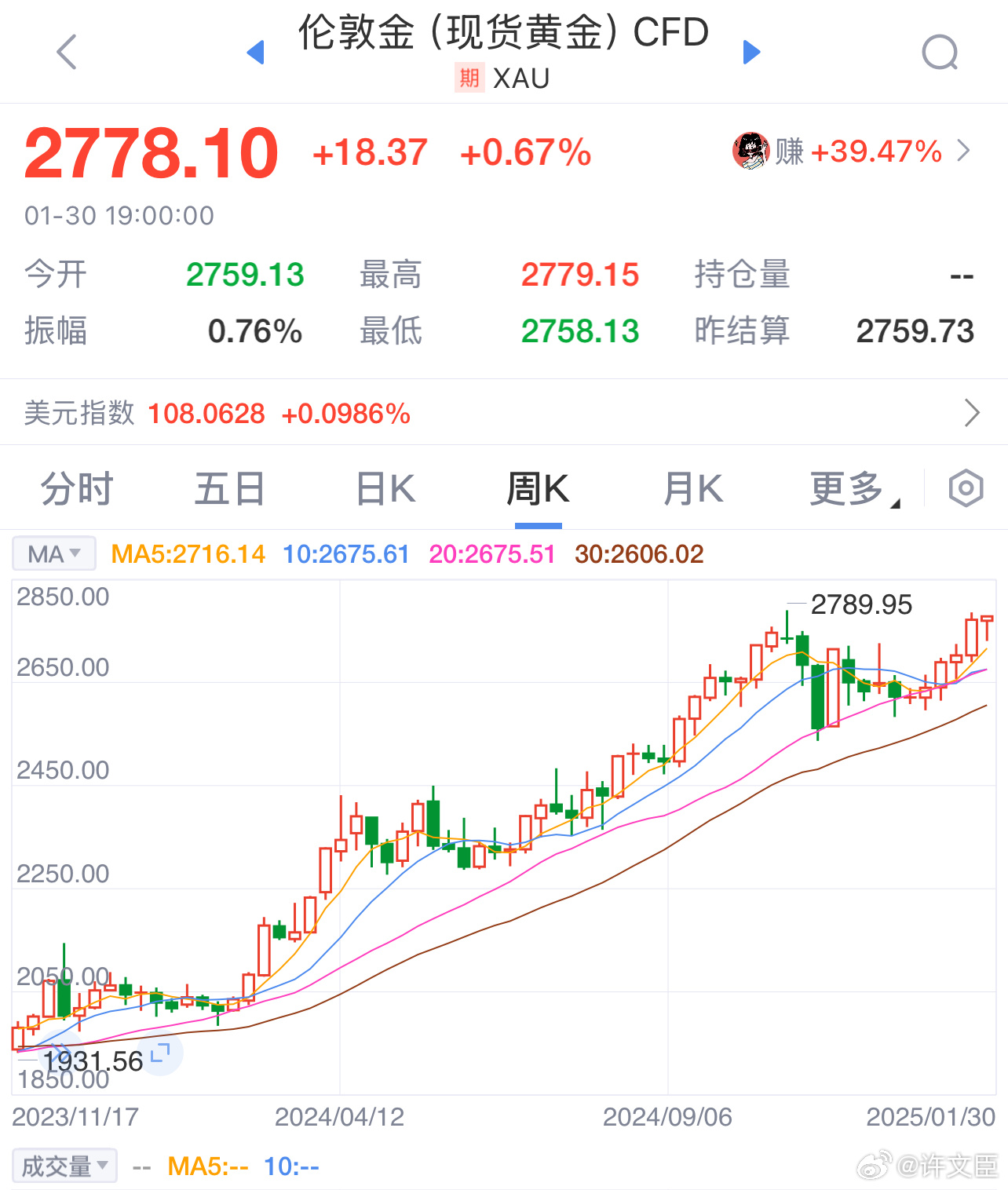The width and height of the screenshot is (1008, 1190).
Task: Open the MA indicator dropdown
Action: tap(54, 554)
